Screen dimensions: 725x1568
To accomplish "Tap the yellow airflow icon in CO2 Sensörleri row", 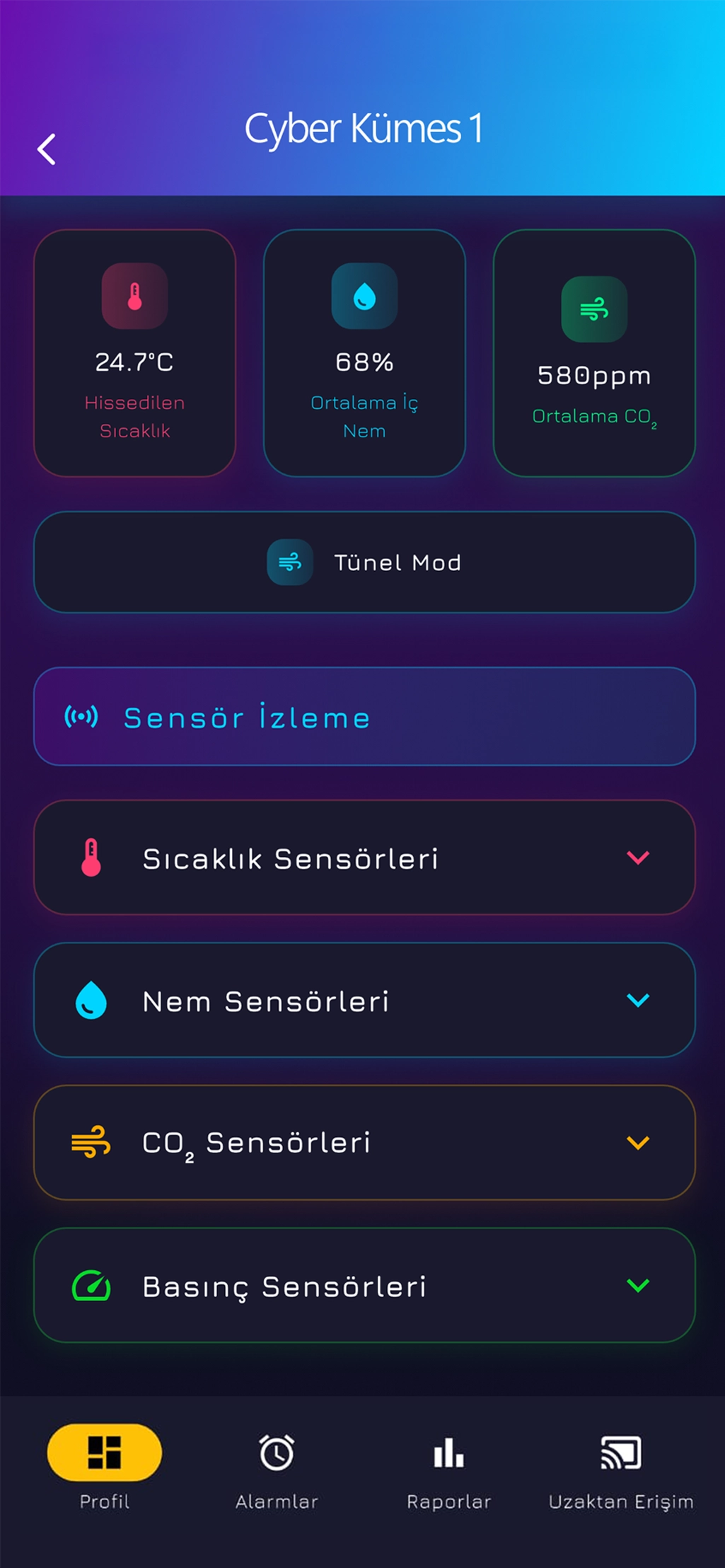I will click(91, 1141).
